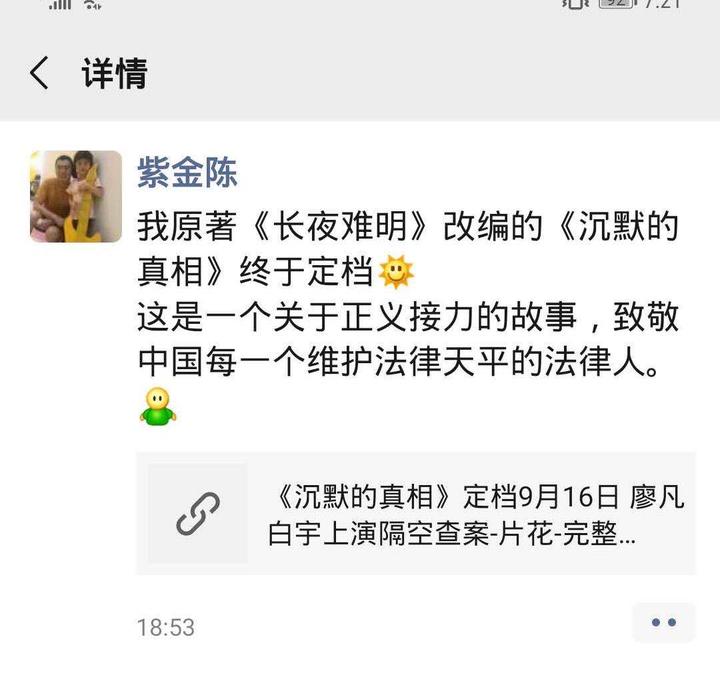
Task: Open the like and comment options button
Action: coord(663,622)
